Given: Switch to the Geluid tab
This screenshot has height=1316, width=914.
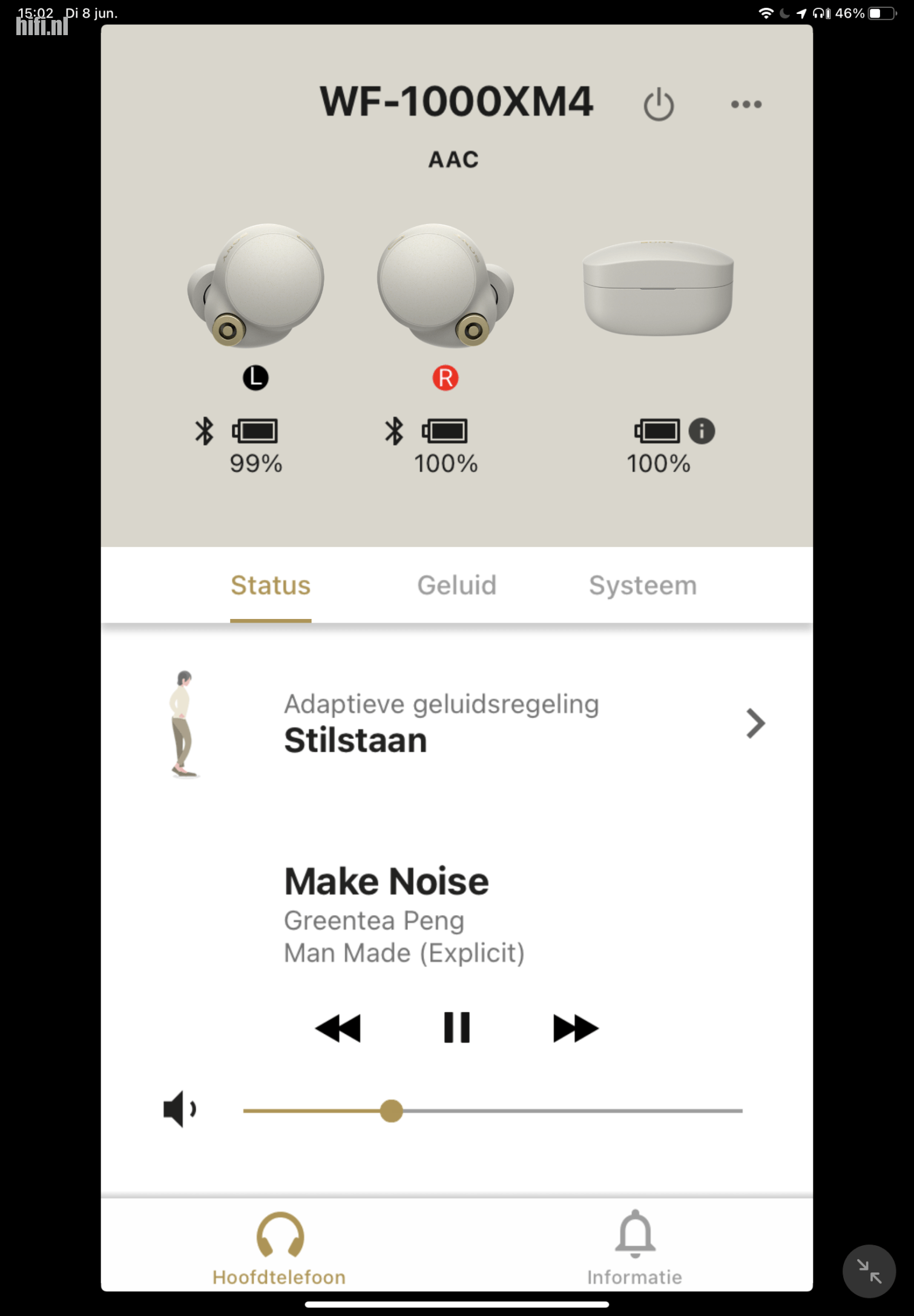Looking at the screenshot, I should pos(456,586).
